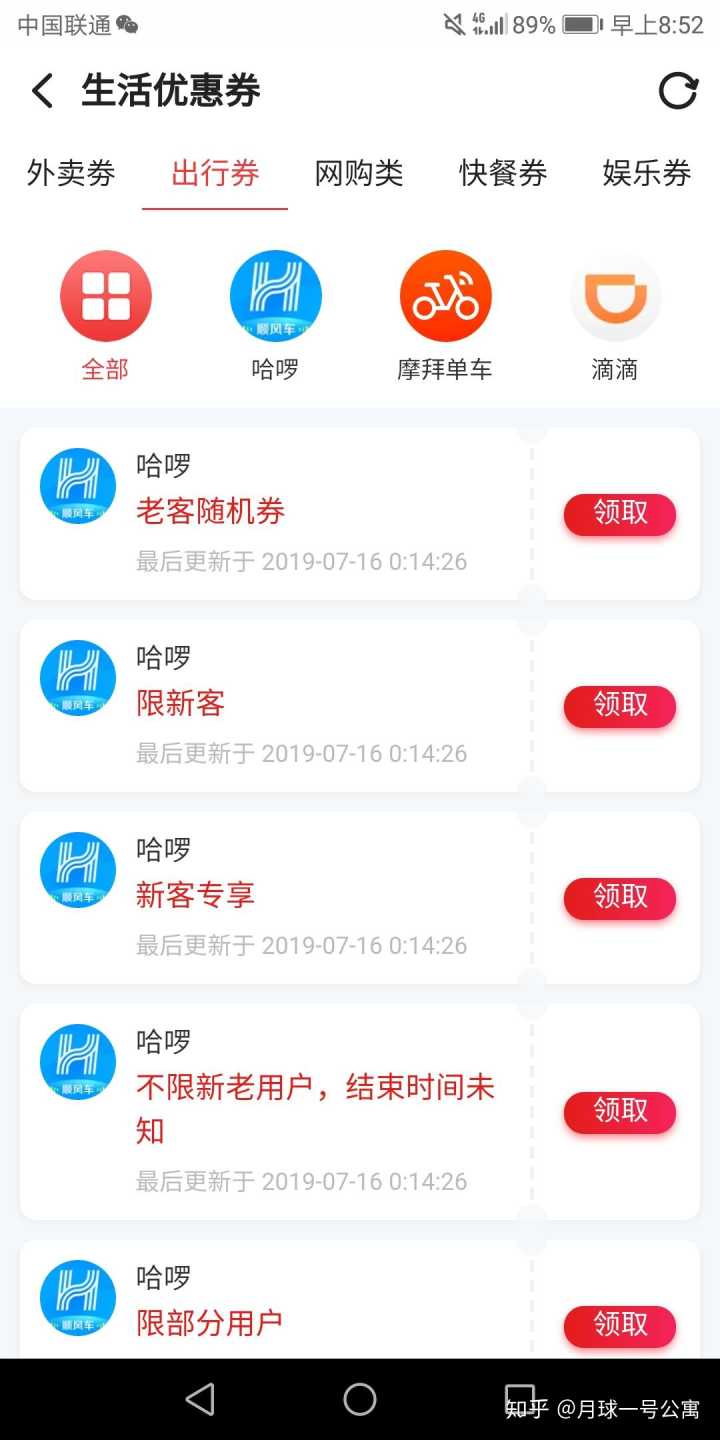Open the 快餐券 tab
The height and width of the screenshot is (1440, 720).
[x=503, y=173]
